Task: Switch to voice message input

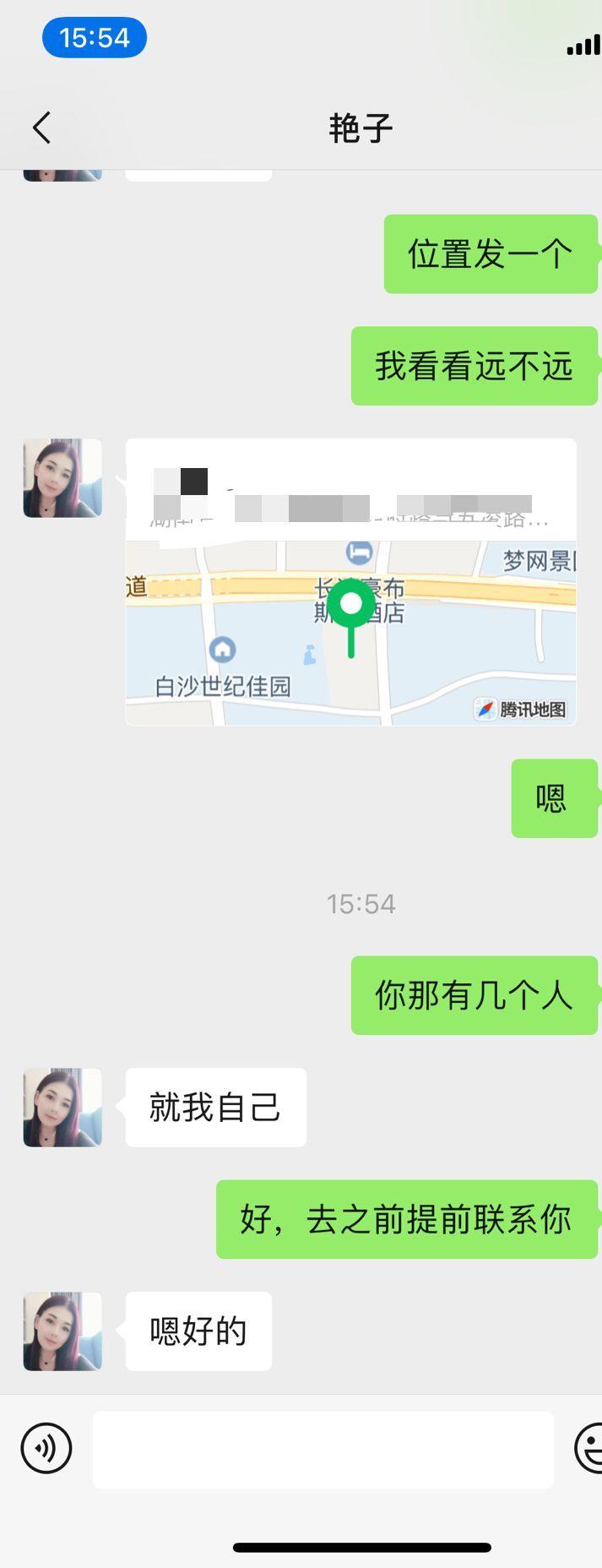Action: coord(46,1448)
